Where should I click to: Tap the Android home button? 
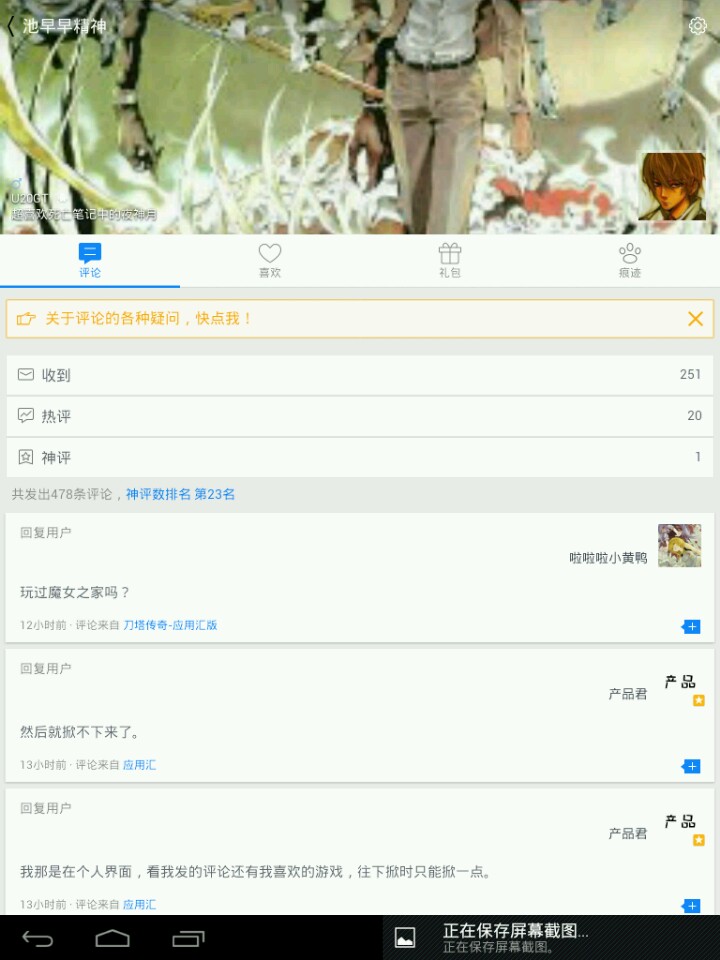click(112, 938)
